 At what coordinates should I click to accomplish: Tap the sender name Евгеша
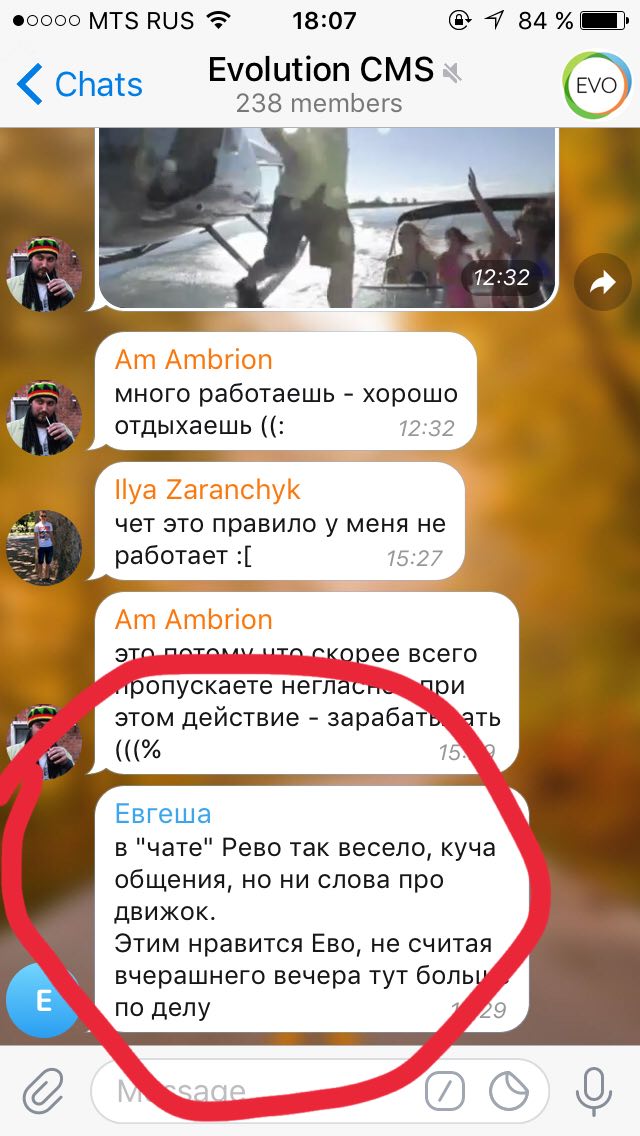coord(163,814)
